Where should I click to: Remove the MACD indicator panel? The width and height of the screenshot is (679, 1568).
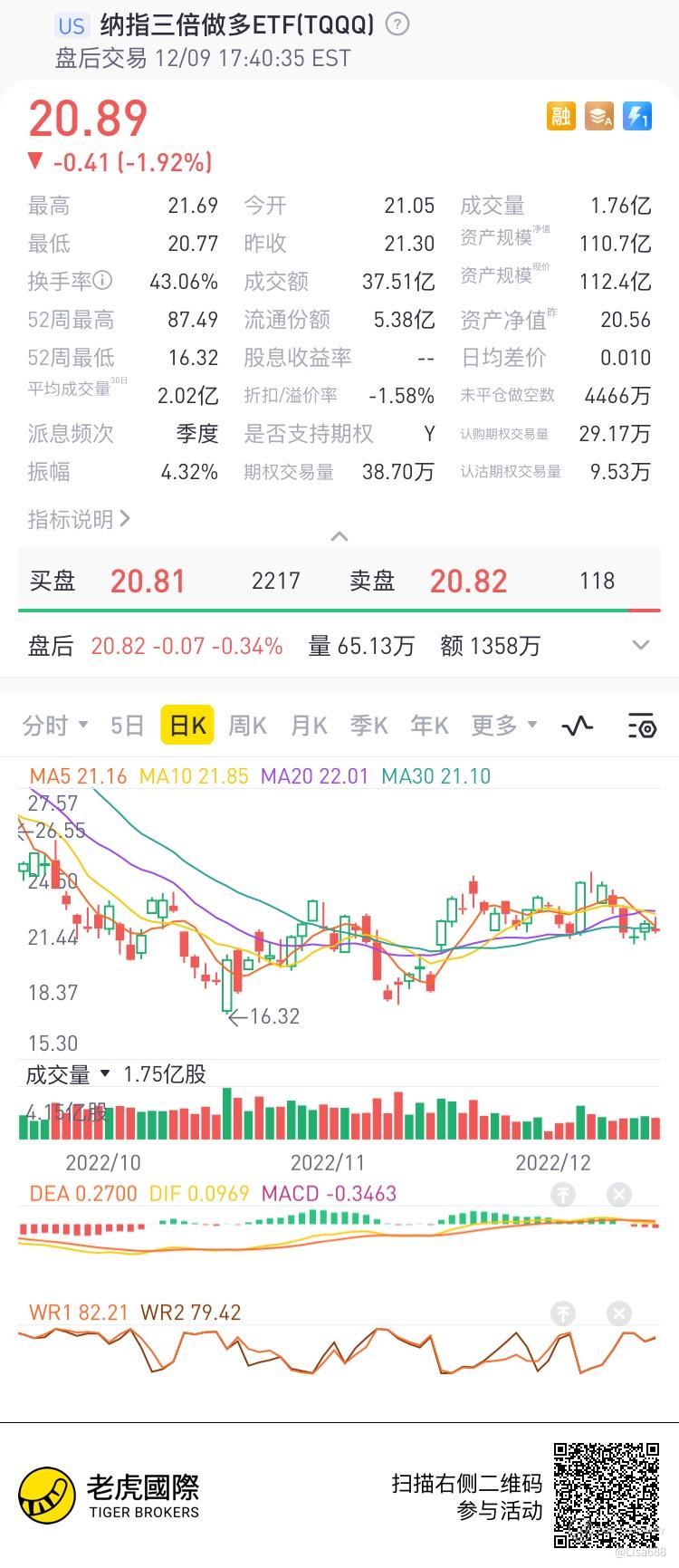click(618, 1195)
